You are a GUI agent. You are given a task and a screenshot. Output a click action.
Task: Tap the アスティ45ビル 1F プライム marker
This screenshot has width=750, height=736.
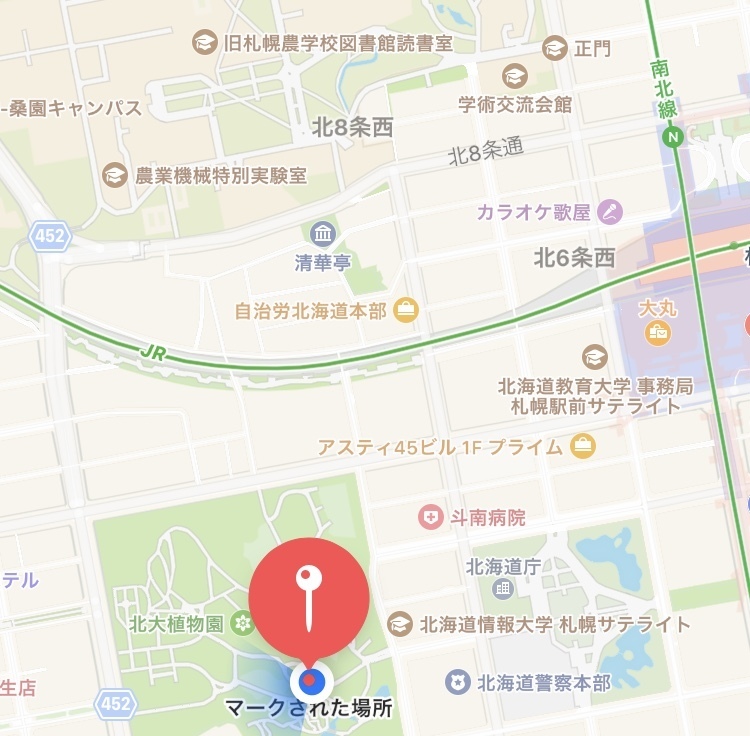coord(583,446)
